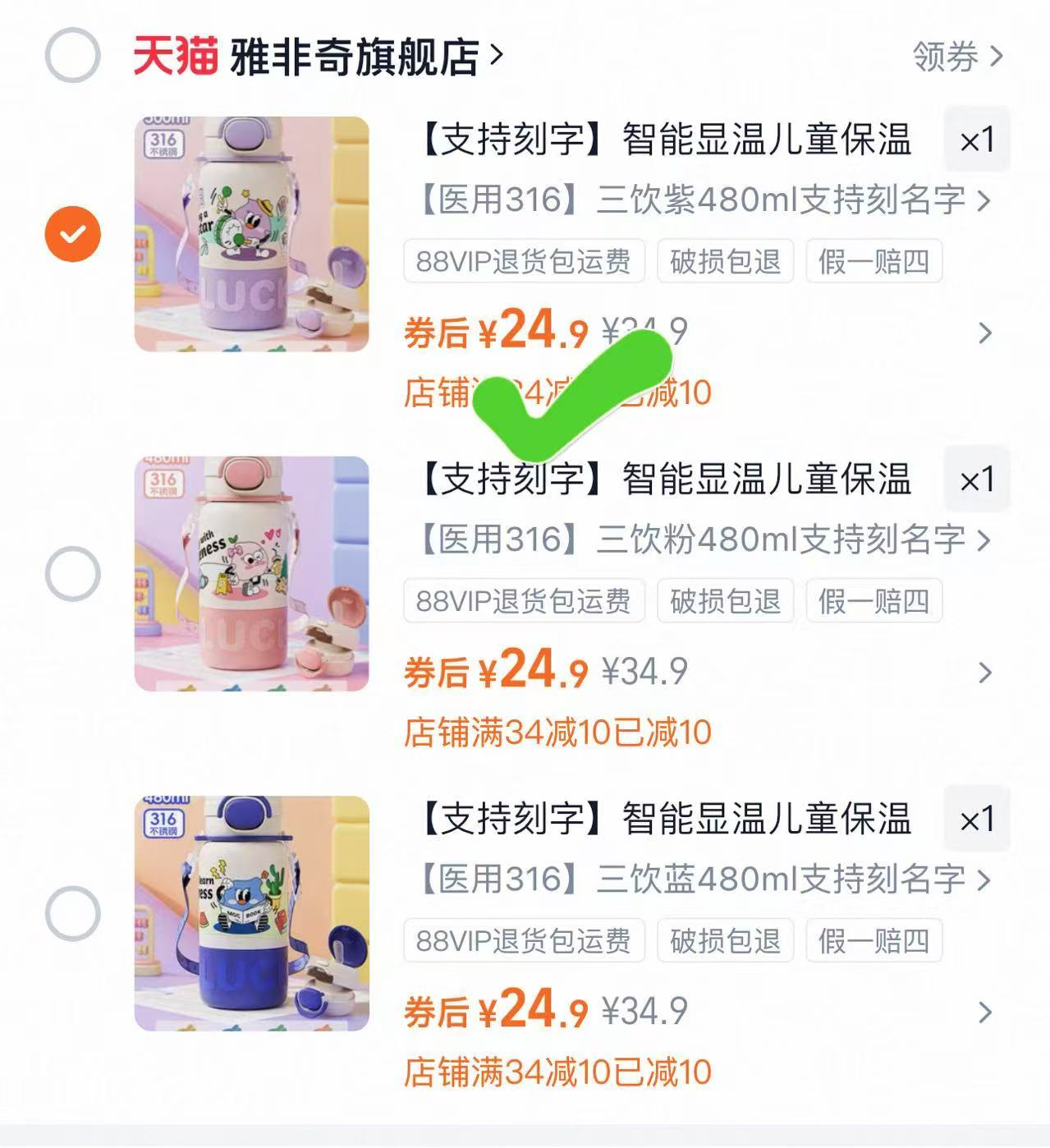Click the 88VIP退货包运费 tag on first item
This screenshot has height=1148, width=1050.
pos(522,261)
